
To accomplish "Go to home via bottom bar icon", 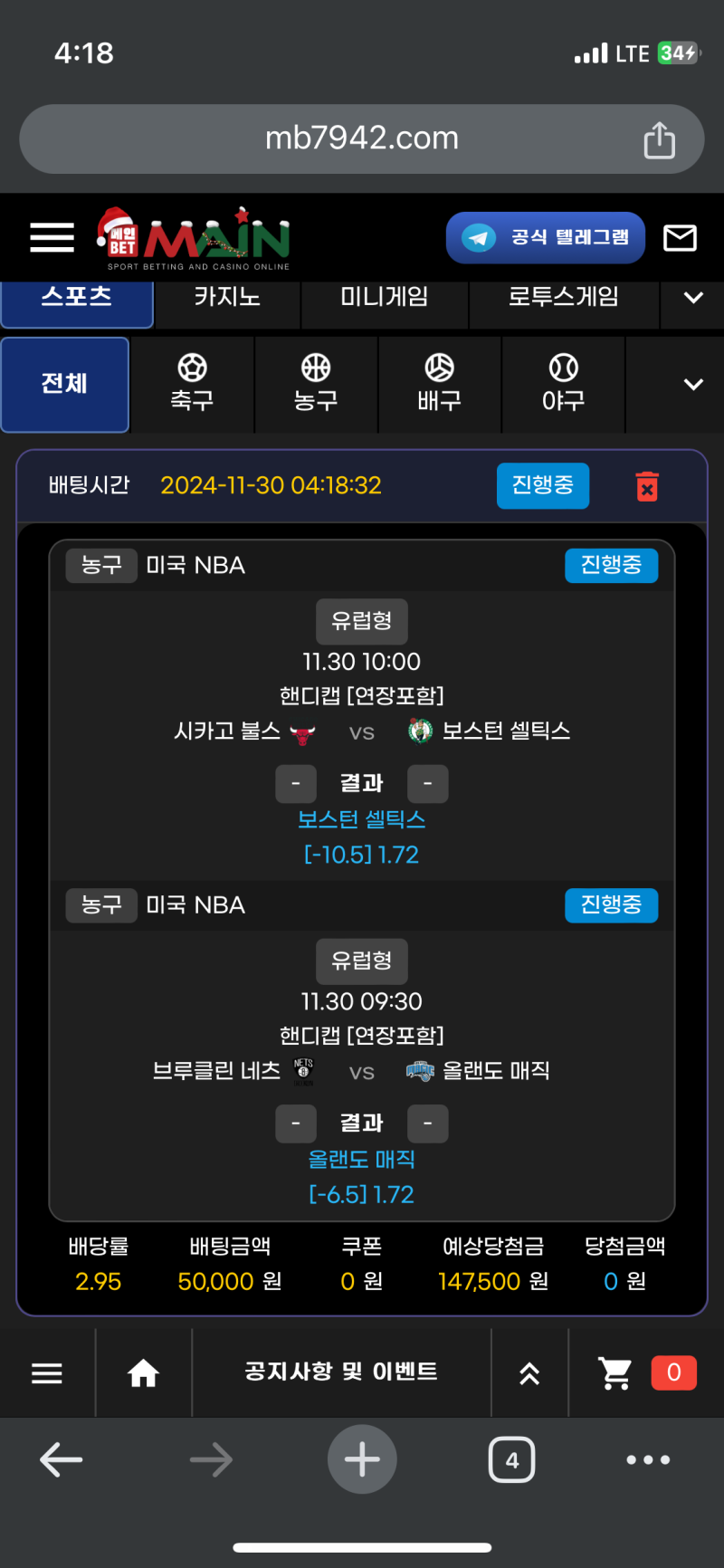I will tap(143, 1373).
